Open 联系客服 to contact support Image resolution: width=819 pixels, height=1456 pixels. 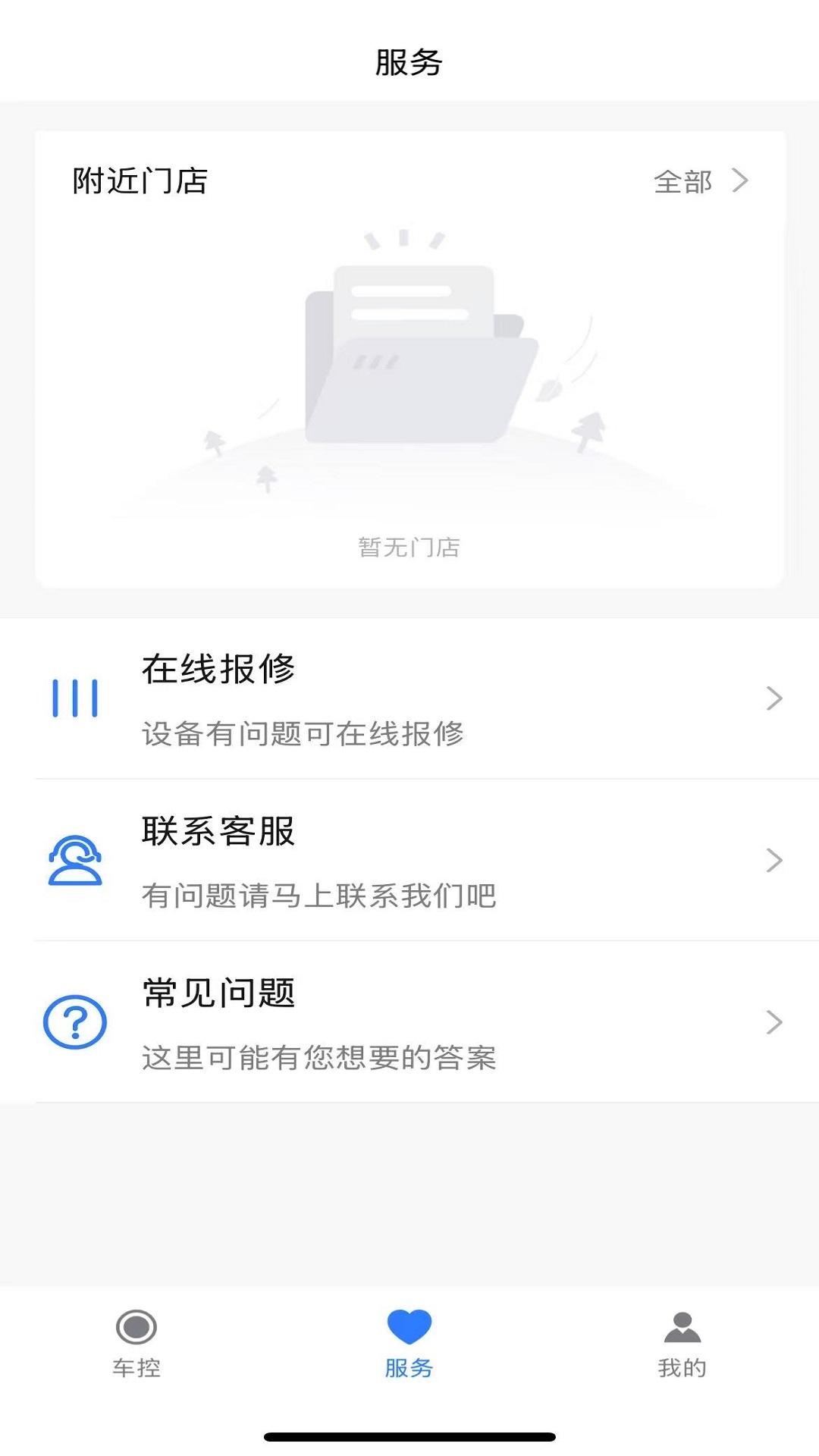pyautogui.click(x=409, y=861)
